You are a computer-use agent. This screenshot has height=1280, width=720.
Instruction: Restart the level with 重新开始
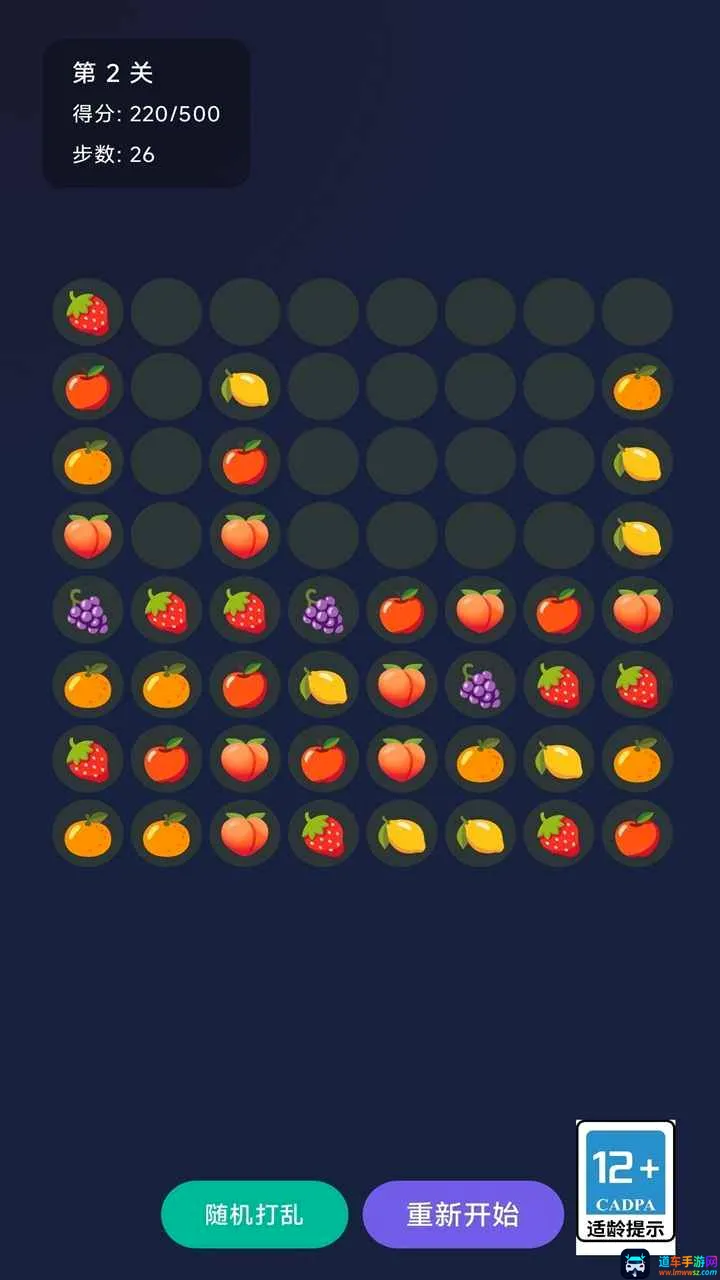(x=463, y=1214)
